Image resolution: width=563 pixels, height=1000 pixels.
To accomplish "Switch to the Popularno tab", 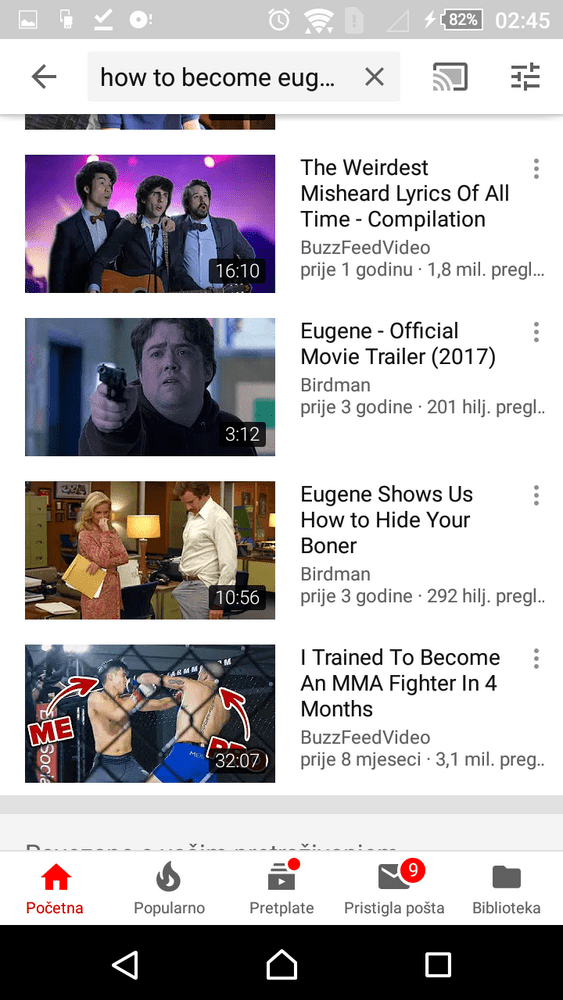I will [169, 888].
